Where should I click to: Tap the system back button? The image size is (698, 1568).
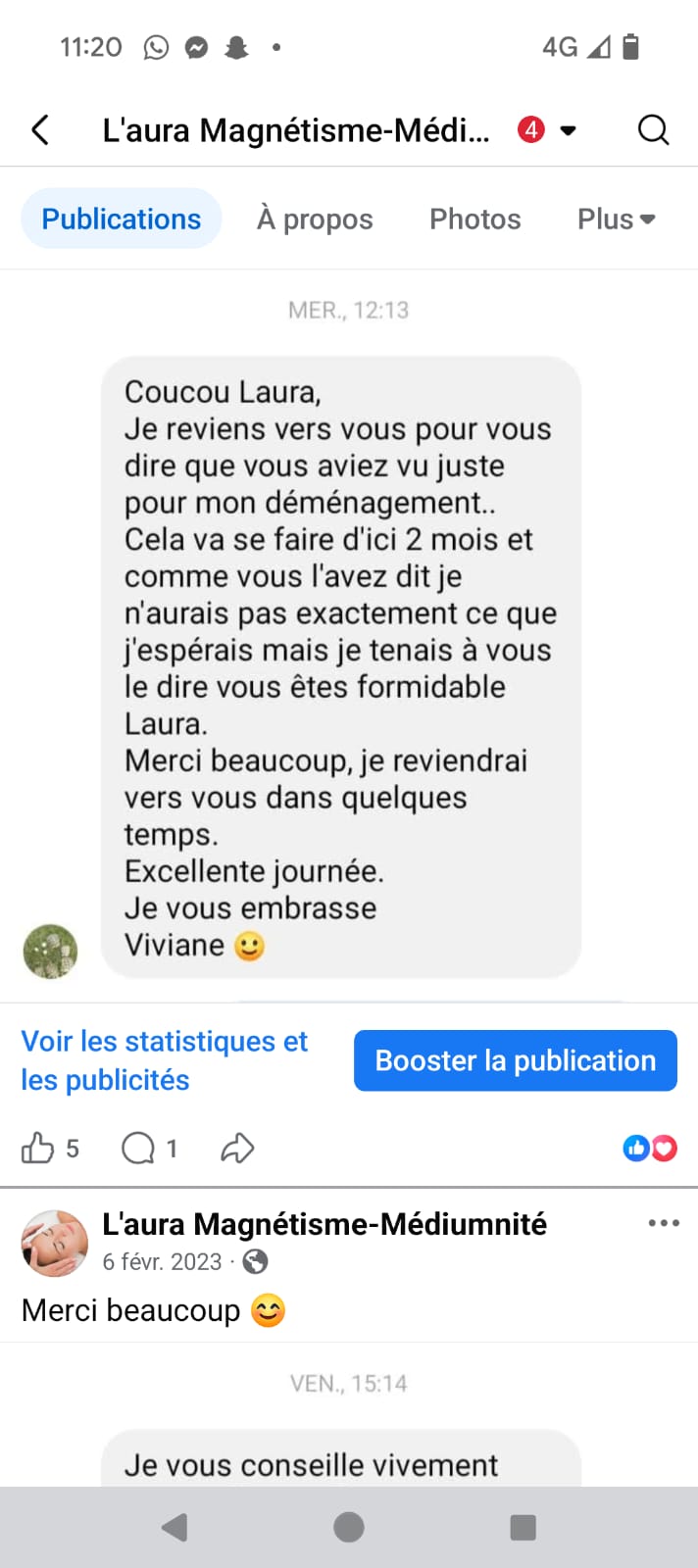coord(174,1527)
